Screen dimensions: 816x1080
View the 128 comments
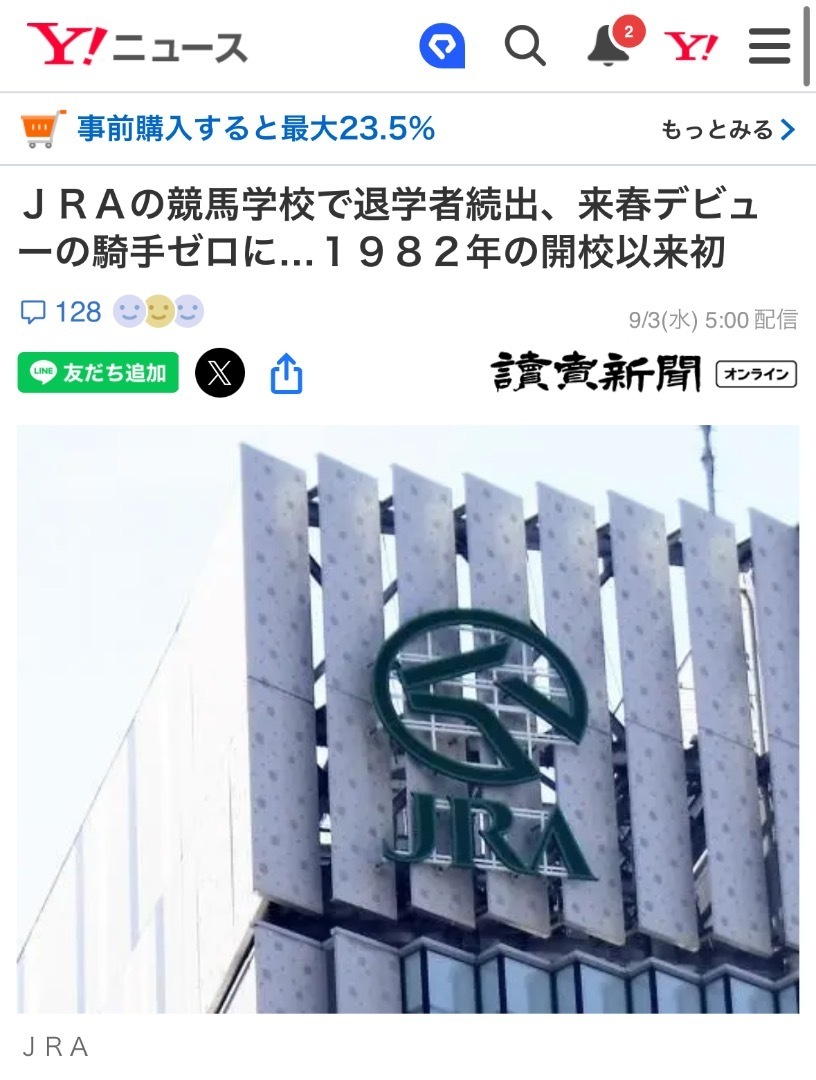point(62,312)
